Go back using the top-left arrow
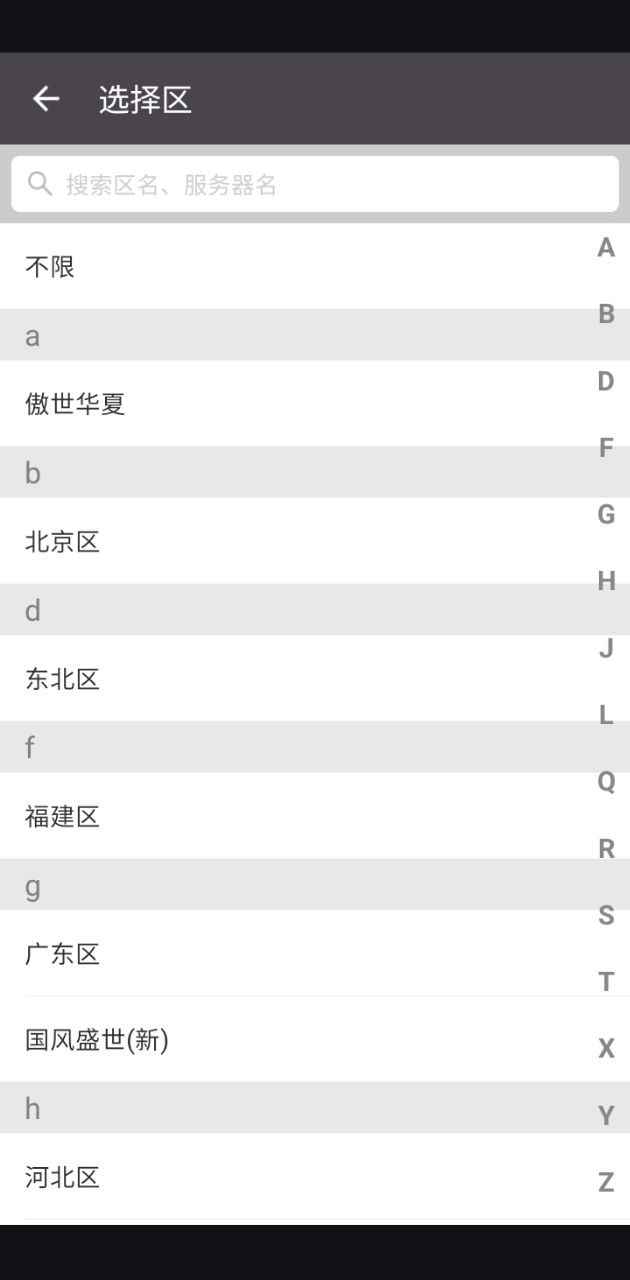This screenshot has height=1280, width=630. (x=46, y=99)
